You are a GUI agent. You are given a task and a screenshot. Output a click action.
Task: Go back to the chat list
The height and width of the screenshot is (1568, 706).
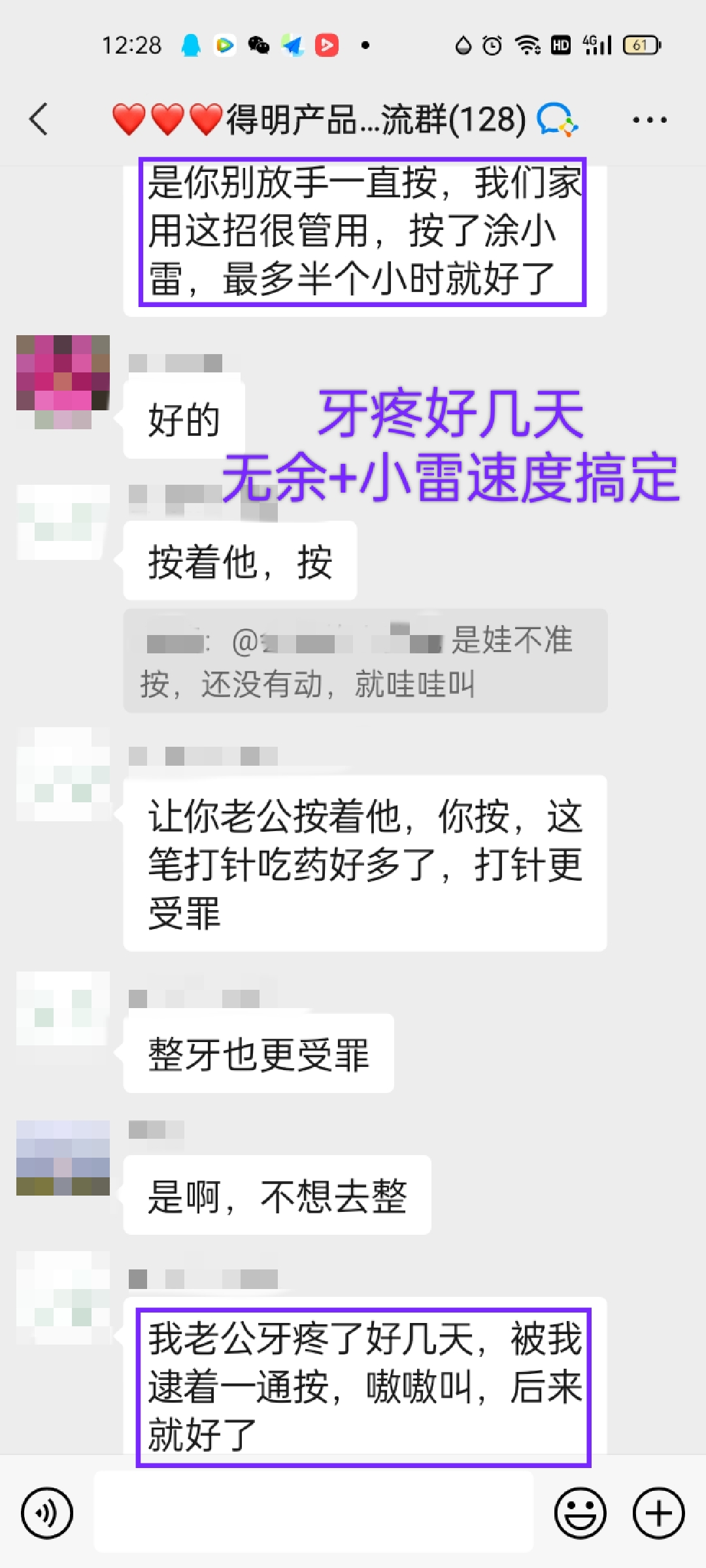39,120
